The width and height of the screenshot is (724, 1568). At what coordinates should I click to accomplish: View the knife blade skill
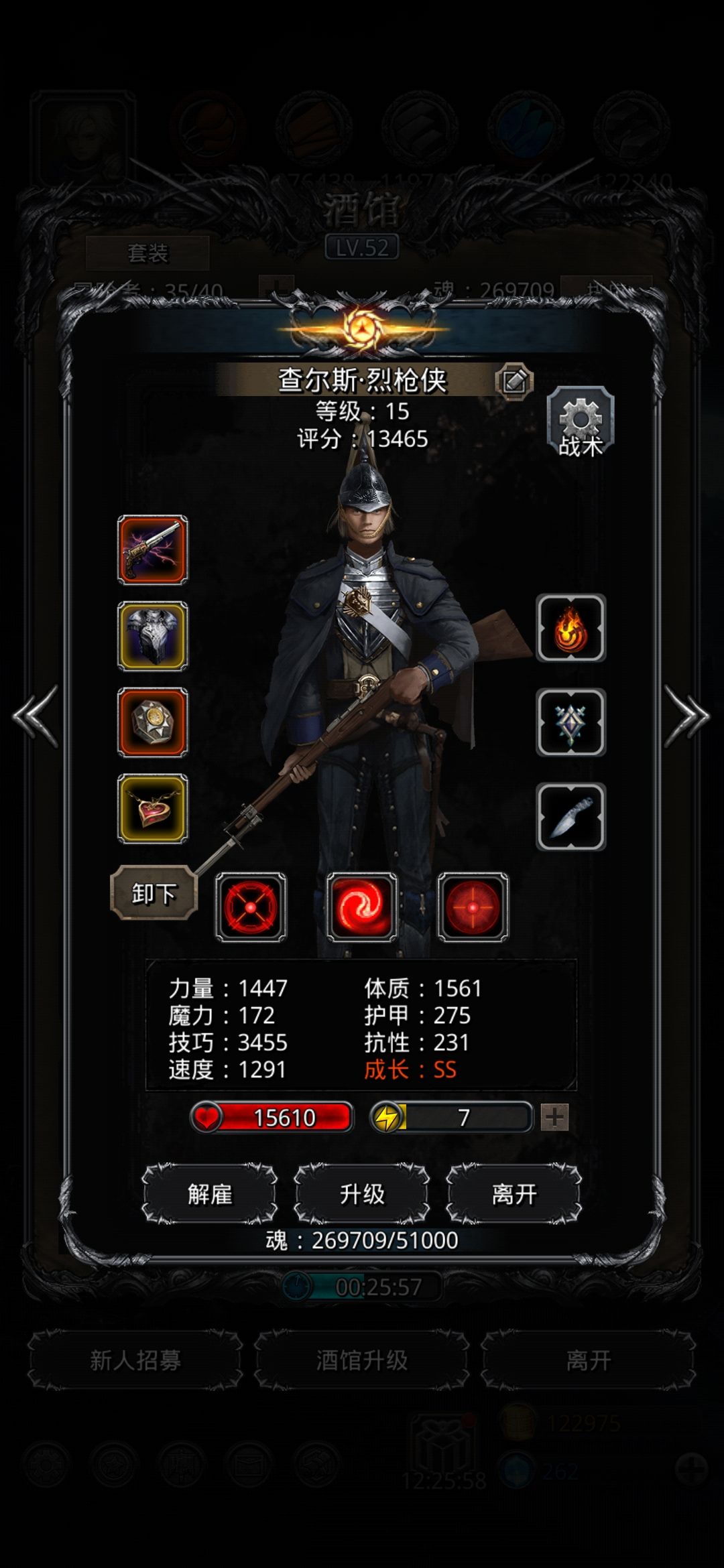pos(571,817)
